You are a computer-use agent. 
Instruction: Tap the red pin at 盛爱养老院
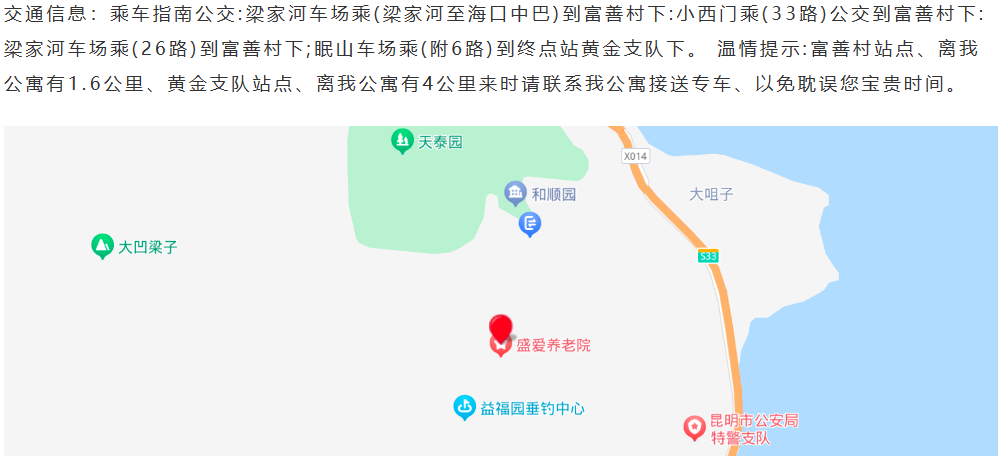[x=501, y=328]
